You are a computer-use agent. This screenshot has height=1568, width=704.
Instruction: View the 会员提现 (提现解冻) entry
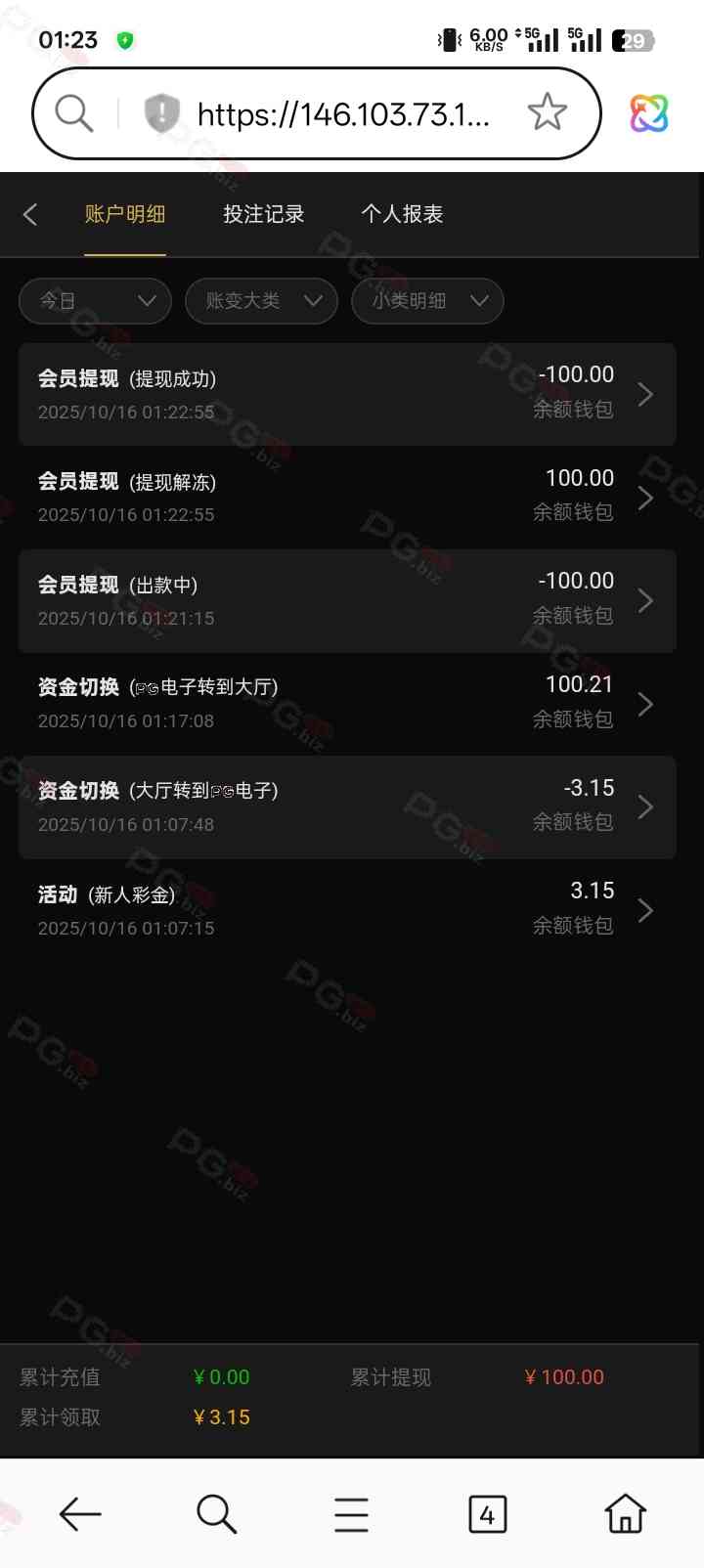coord(347,498)
